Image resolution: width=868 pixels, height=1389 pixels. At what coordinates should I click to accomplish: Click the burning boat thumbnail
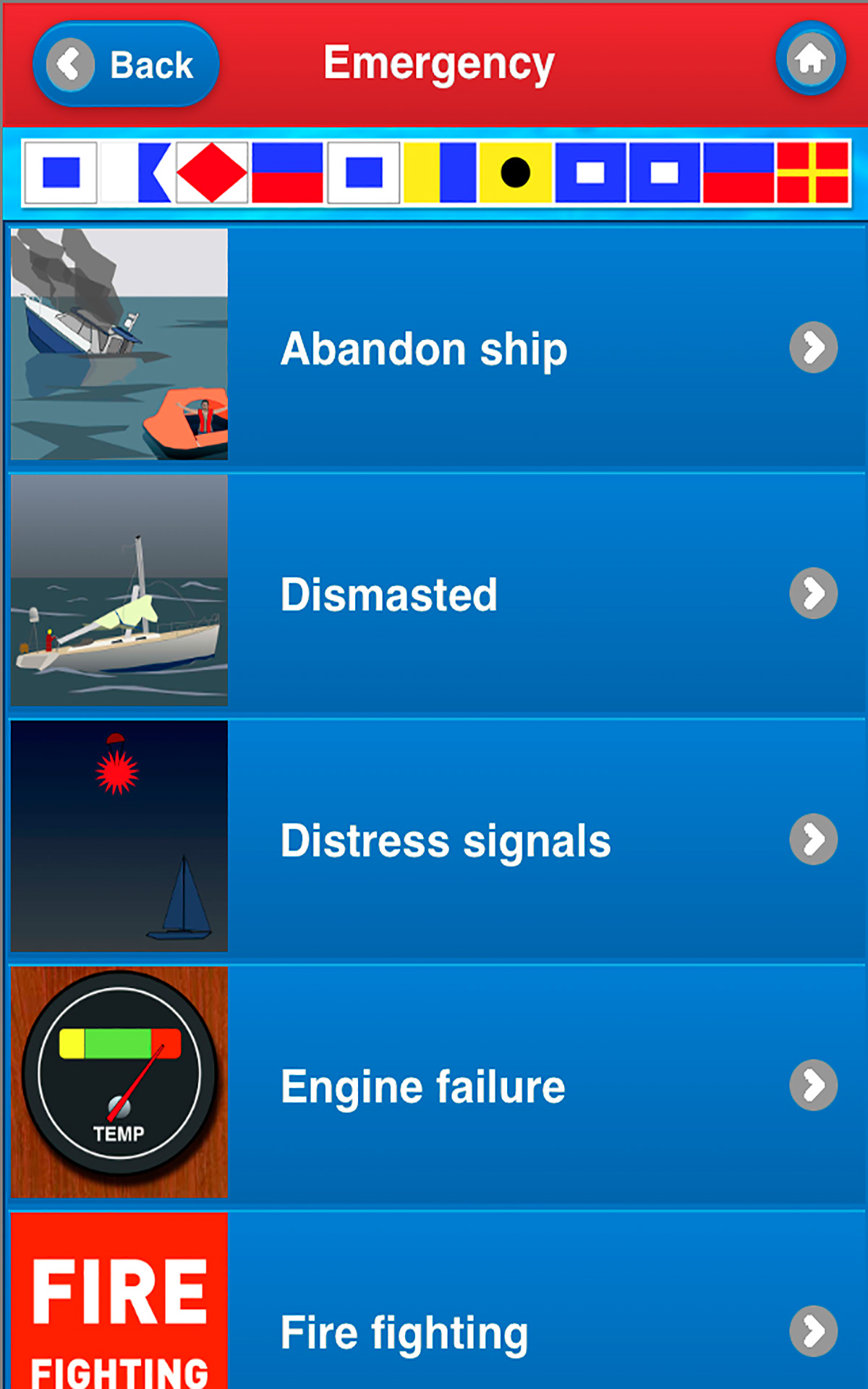118,344
